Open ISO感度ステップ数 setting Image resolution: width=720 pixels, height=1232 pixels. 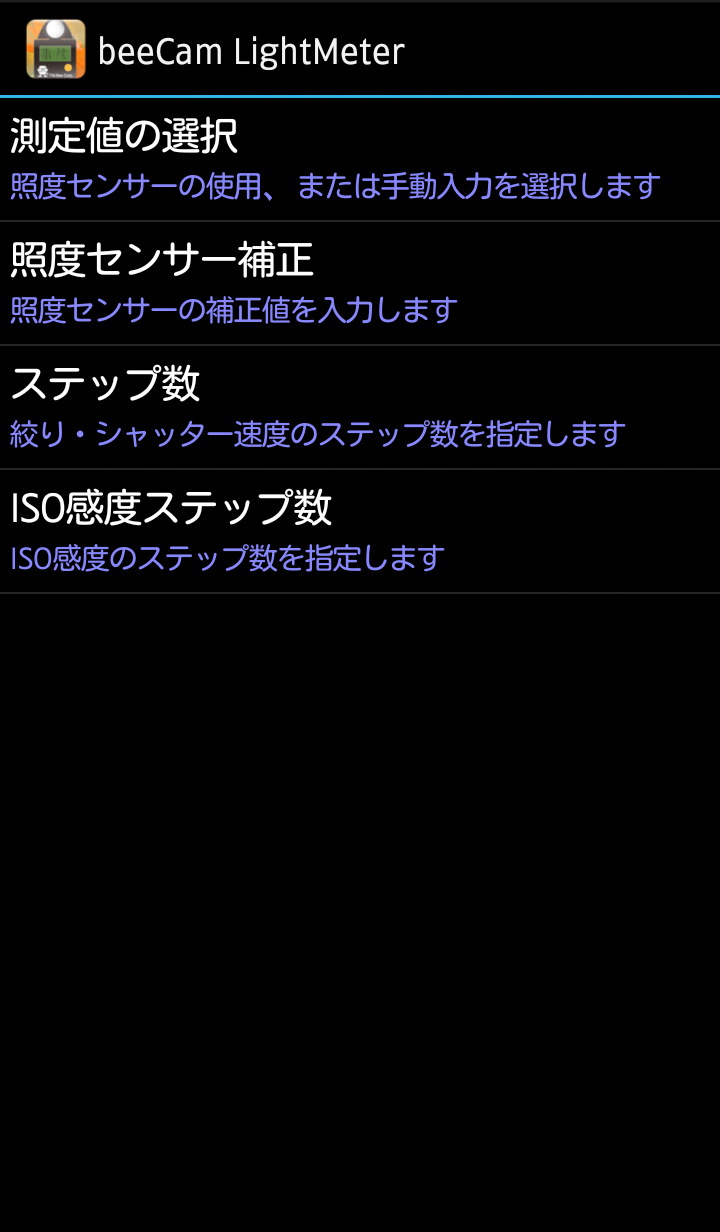point(360,532)
